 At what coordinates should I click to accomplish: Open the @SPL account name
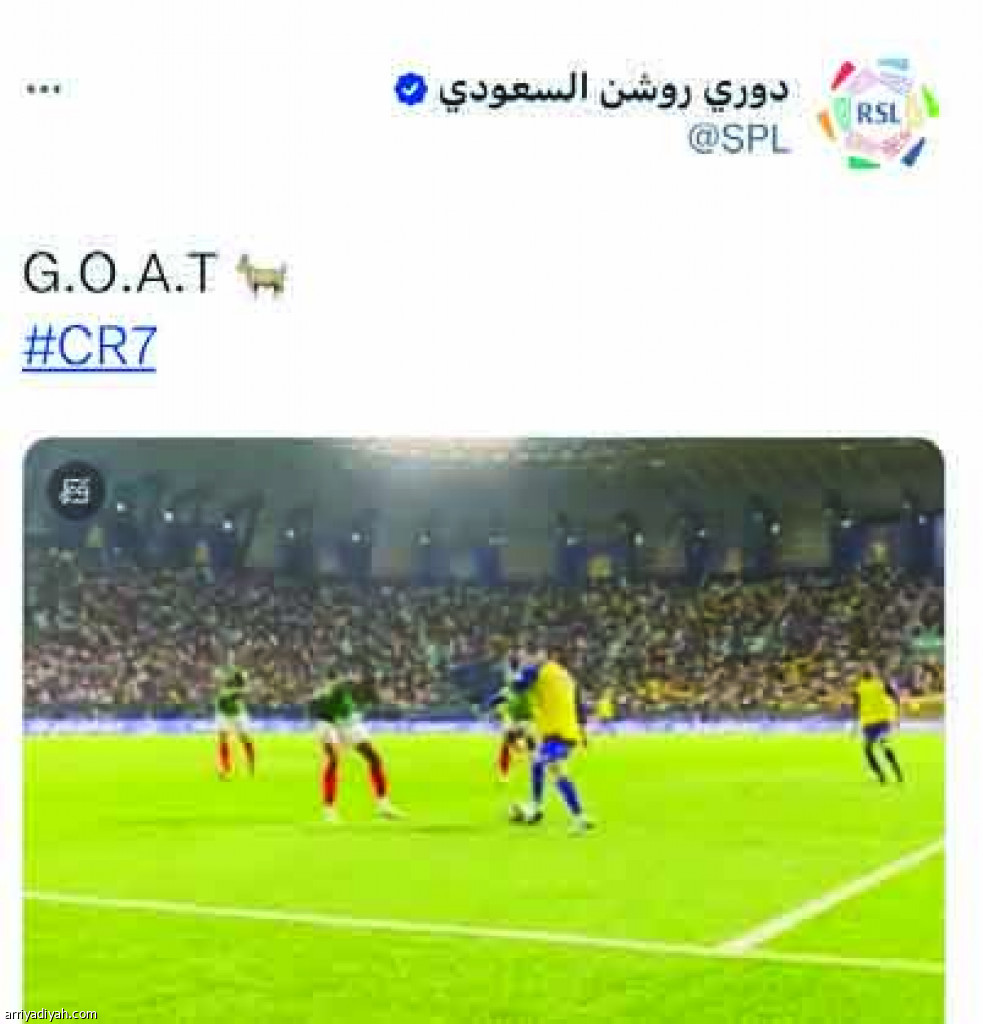click(738, 140)
